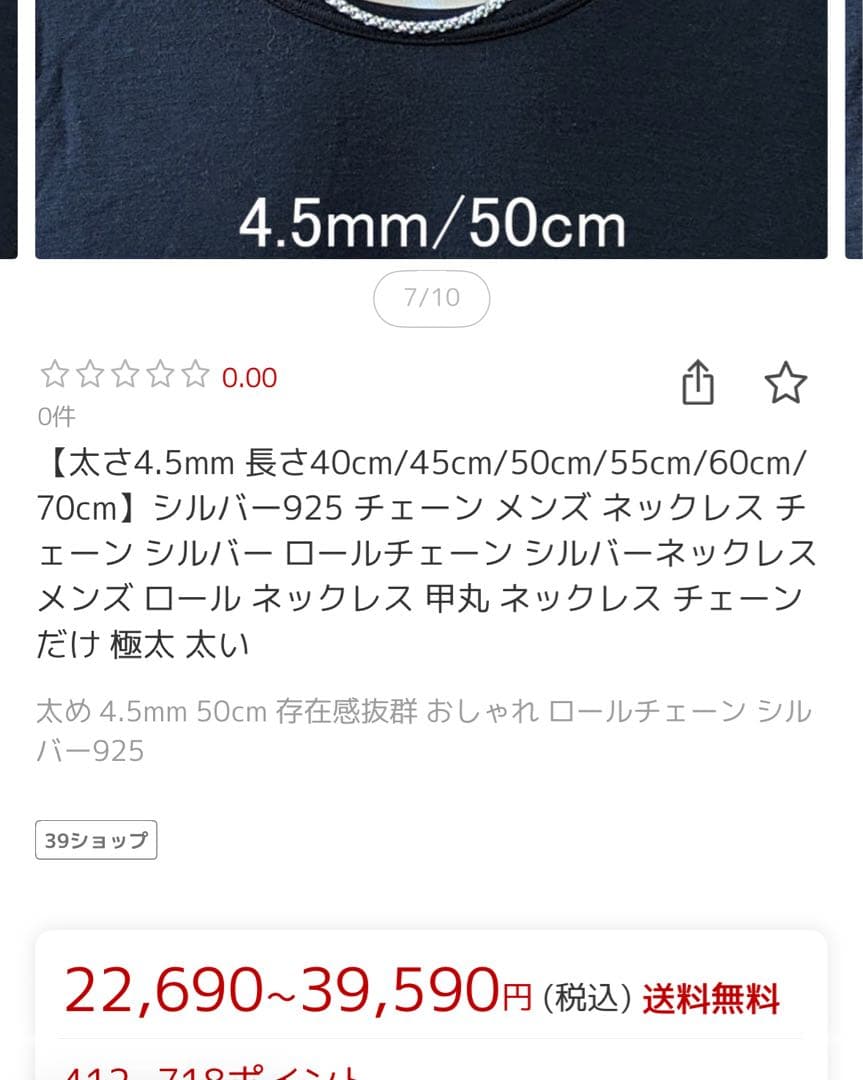Add item to favorites with star icon
Viewport: 863px width, 1080px height.
point(786,383)
